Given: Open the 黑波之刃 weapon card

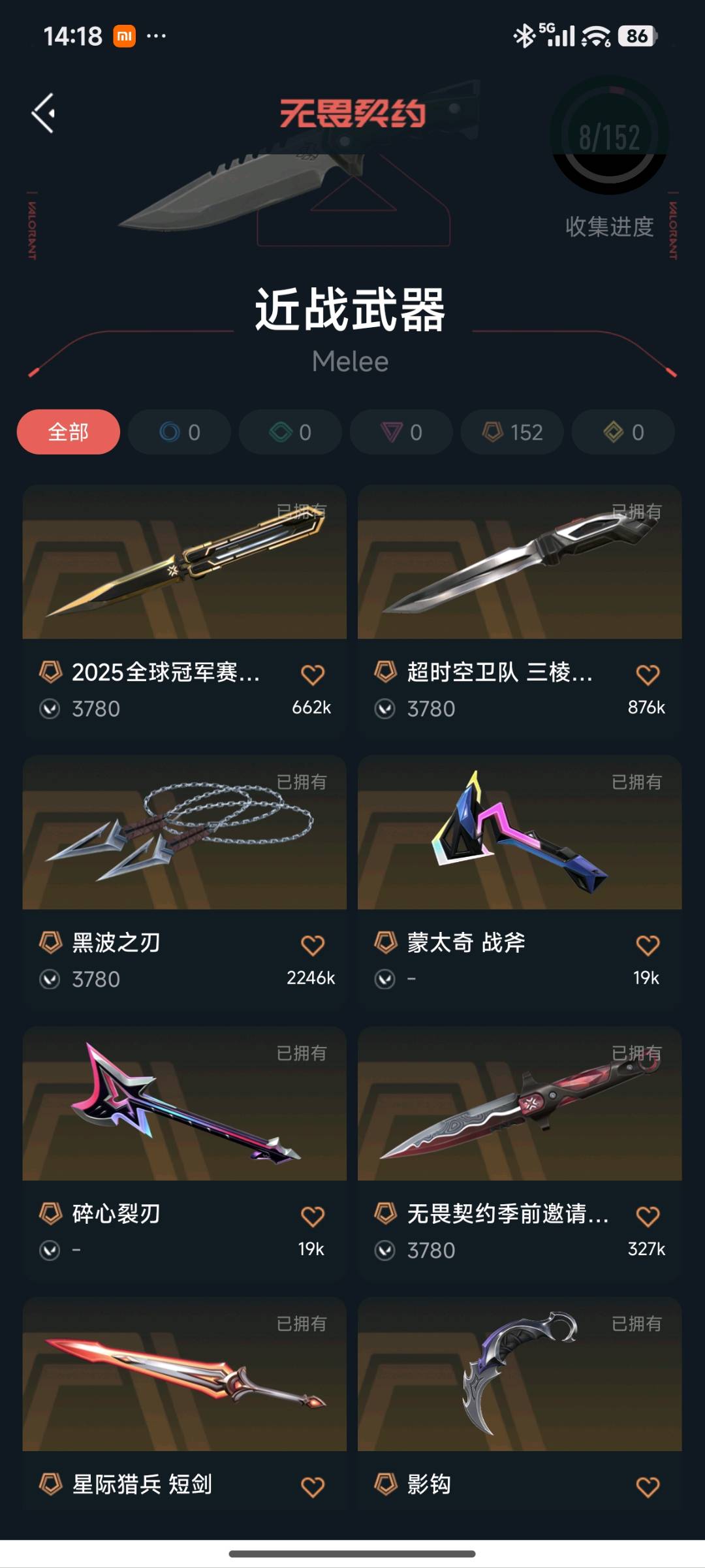Looking at the screenshot, I should (x=185, y=882).
